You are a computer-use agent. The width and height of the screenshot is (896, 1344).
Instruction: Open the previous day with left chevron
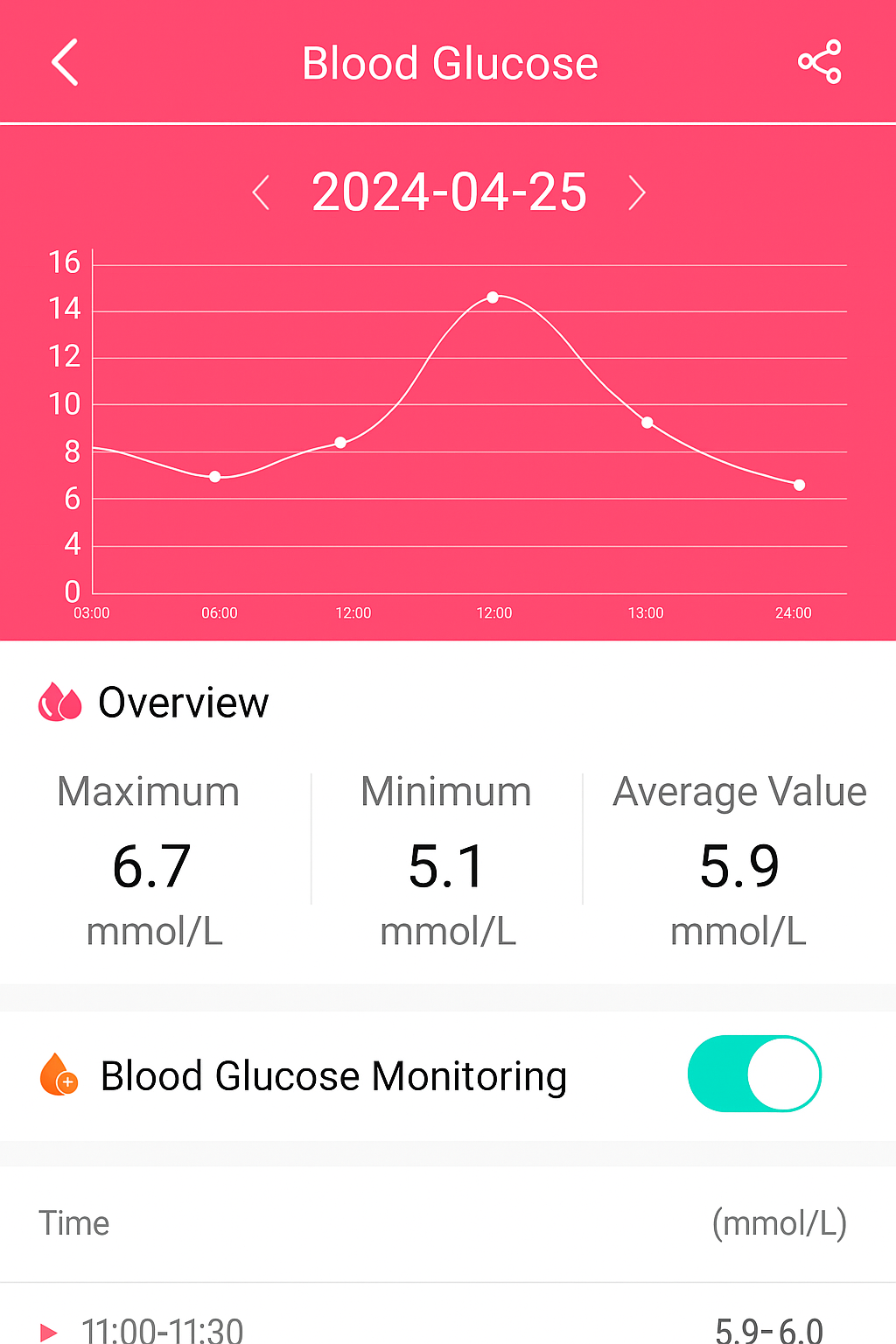pos(261,192)
